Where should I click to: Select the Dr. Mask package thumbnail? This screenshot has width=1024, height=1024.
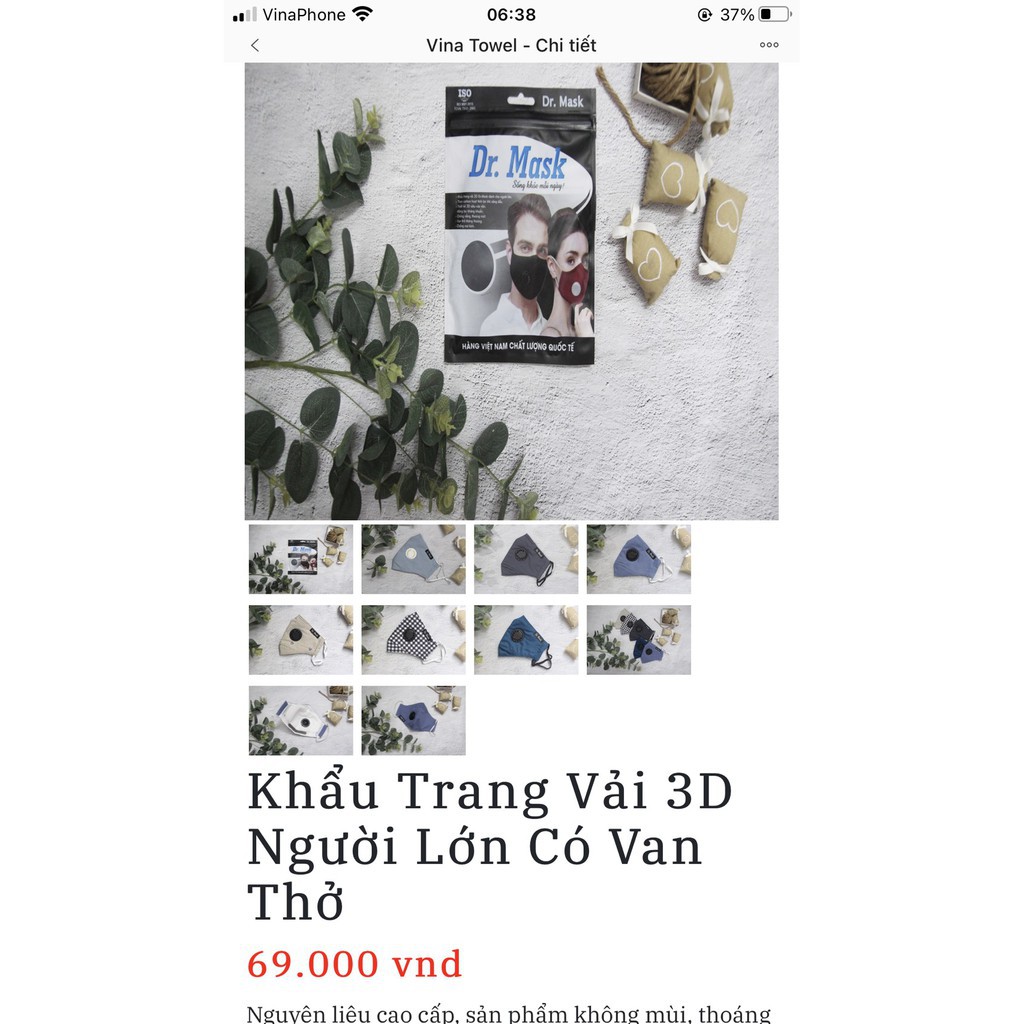[x=300, y=559]
